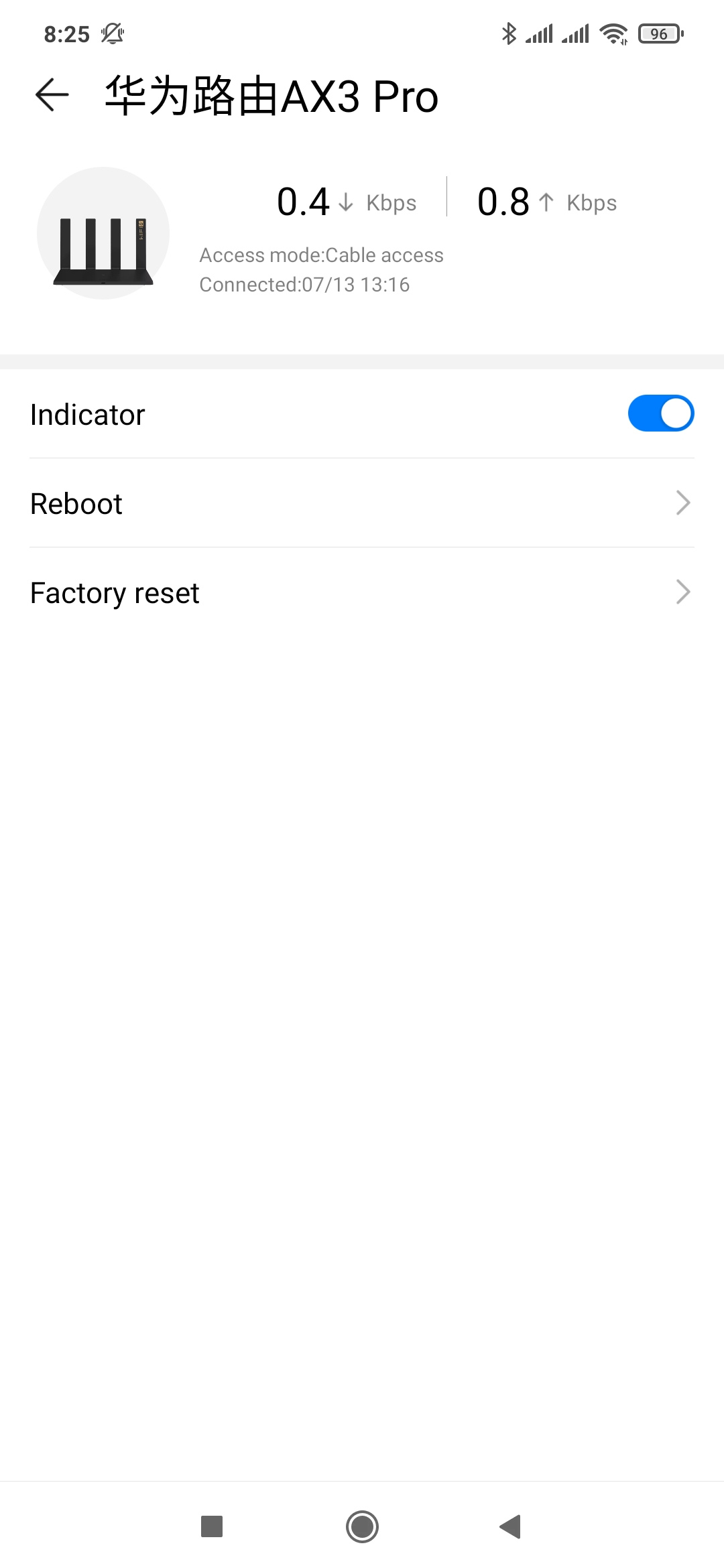Open the Reboot option
The width and height of the screenshot is (724, 1568).
point(362,503)
